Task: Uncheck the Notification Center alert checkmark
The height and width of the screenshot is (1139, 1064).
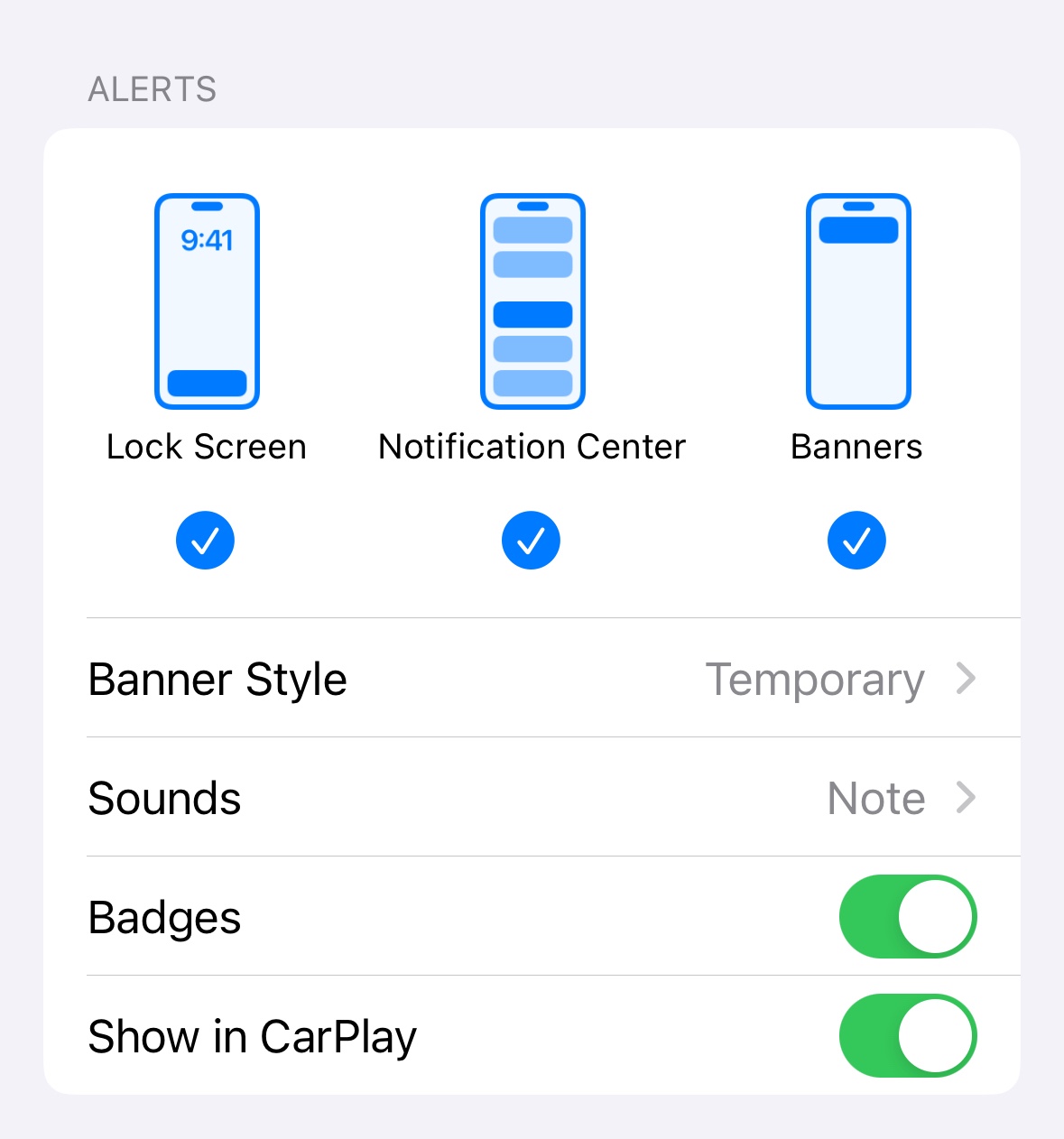Action: pos(531,540)
